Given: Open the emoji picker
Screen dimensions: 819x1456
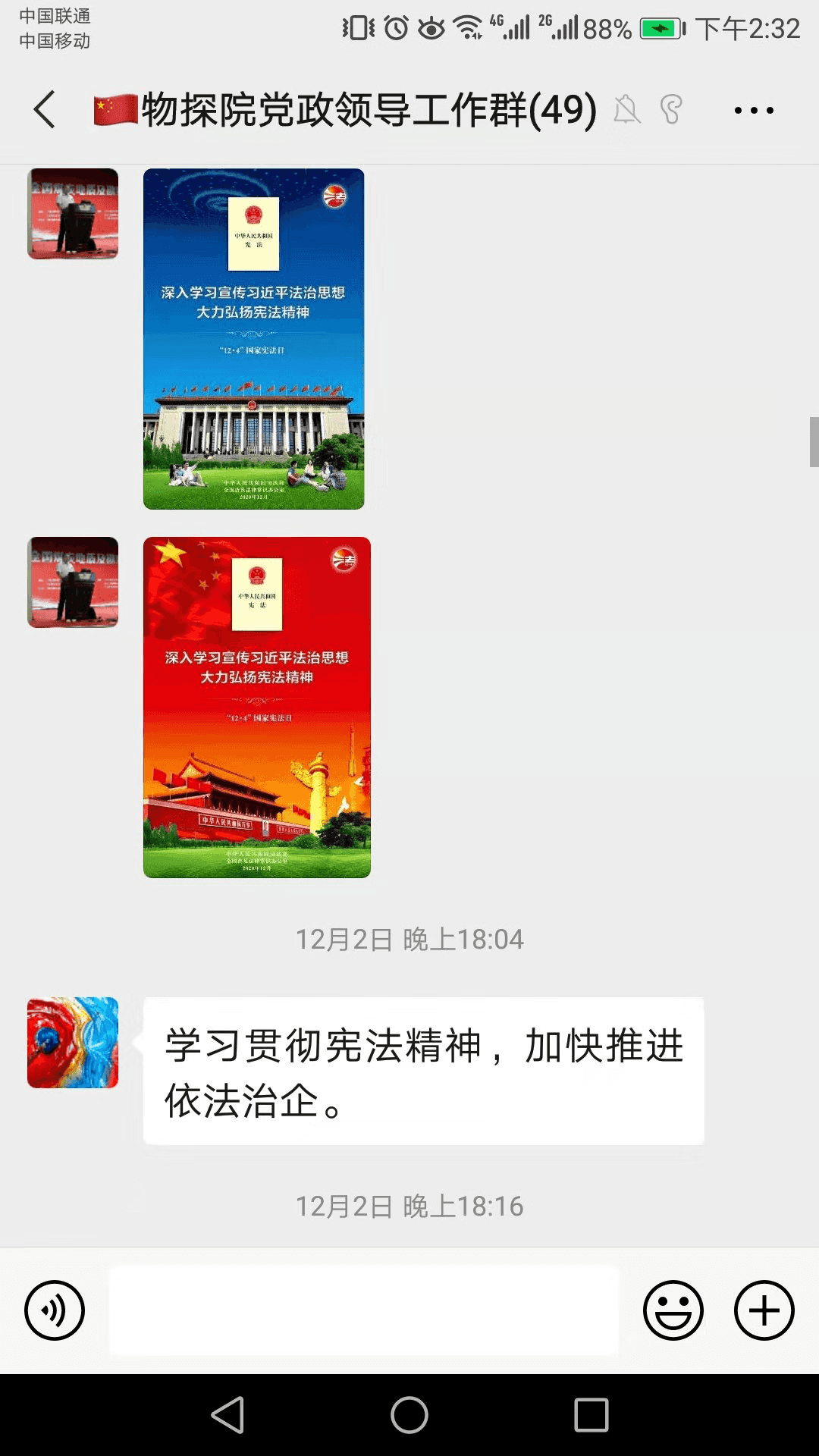Looking at the screenshot, I should (x=673, y=1310).
